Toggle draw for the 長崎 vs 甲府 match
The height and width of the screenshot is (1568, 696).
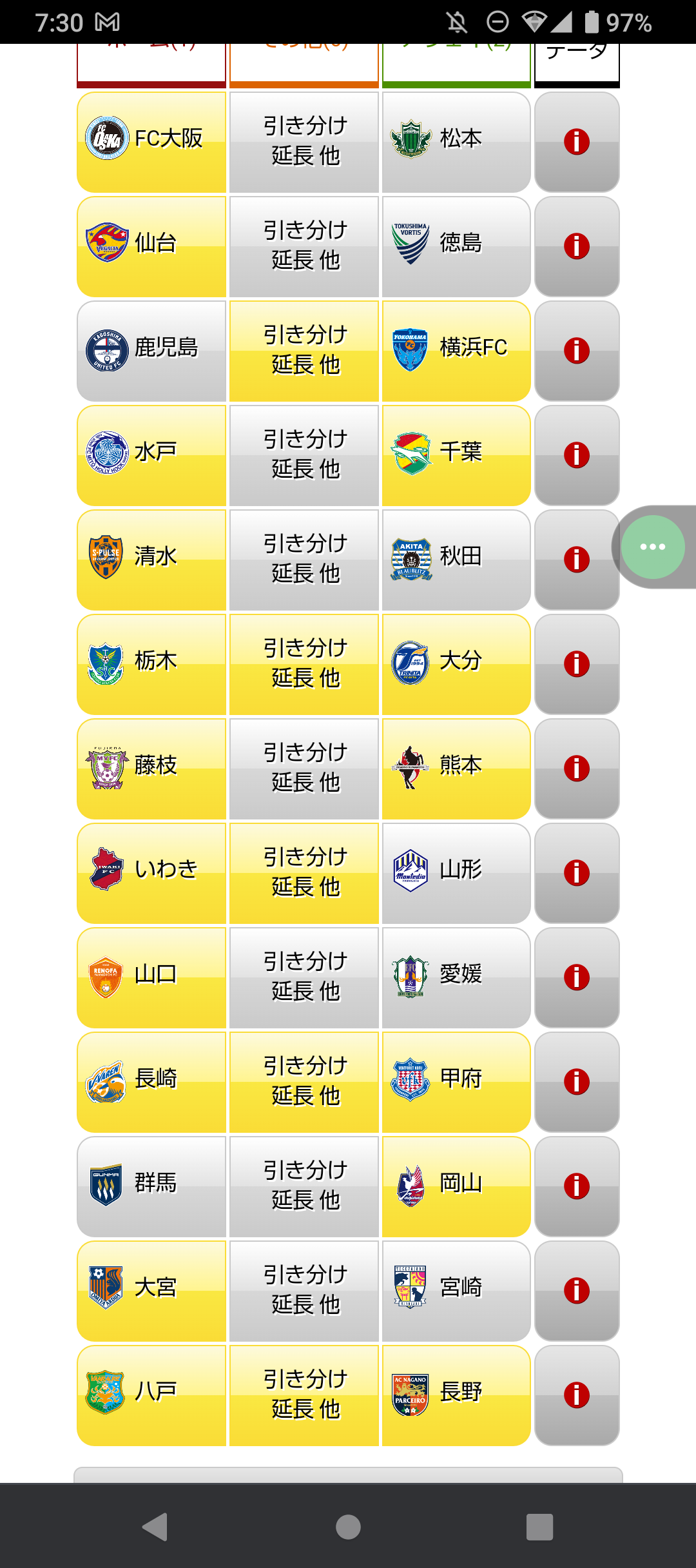(x=304, y=1082)
